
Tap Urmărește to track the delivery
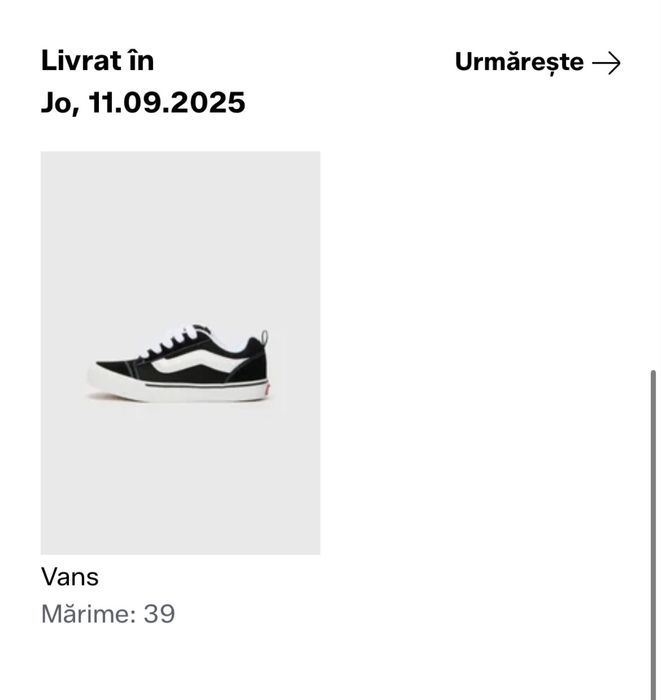tap(537, 62)
